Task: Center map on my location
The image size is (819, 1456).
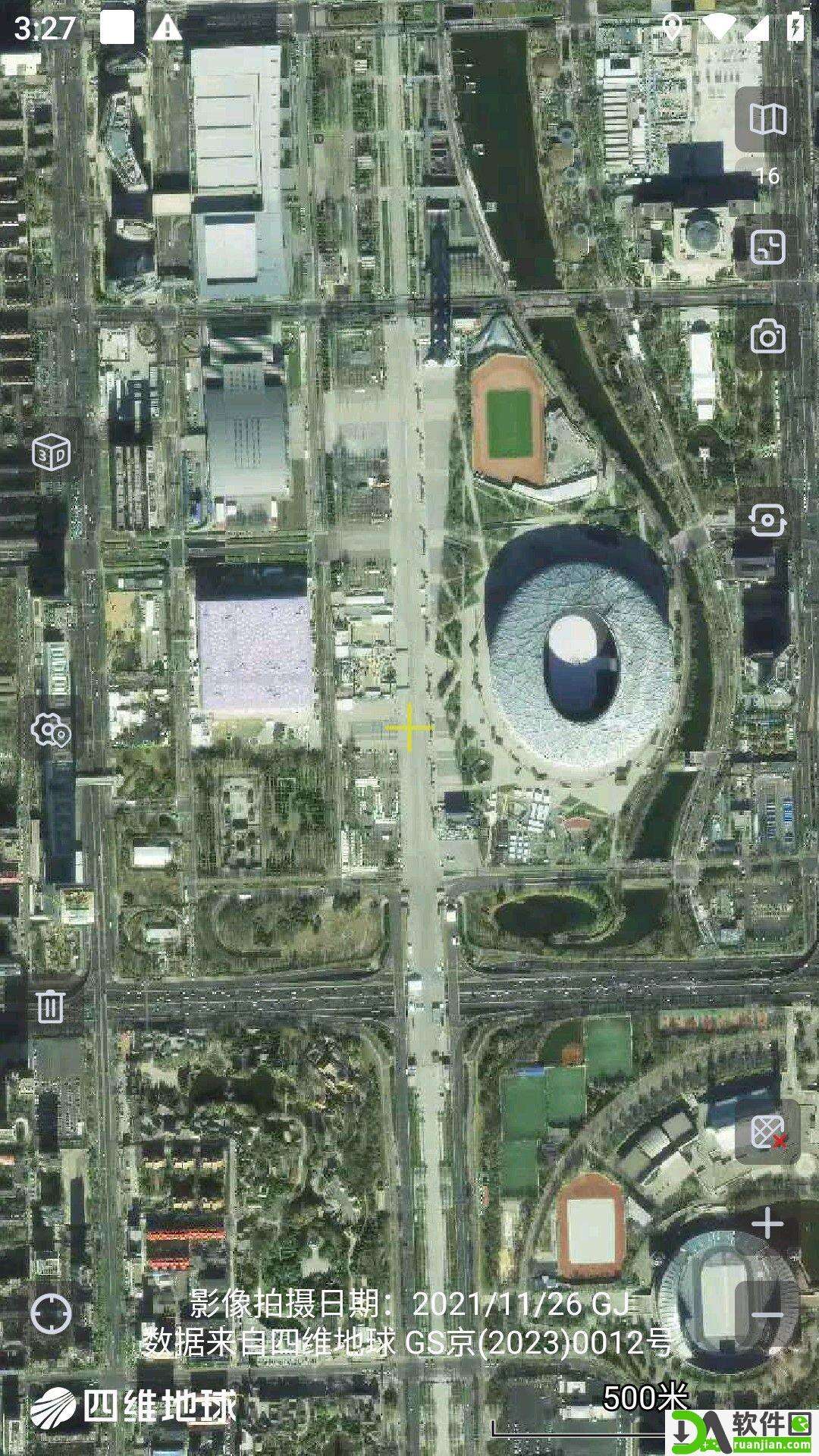Action: point(52,1313)
